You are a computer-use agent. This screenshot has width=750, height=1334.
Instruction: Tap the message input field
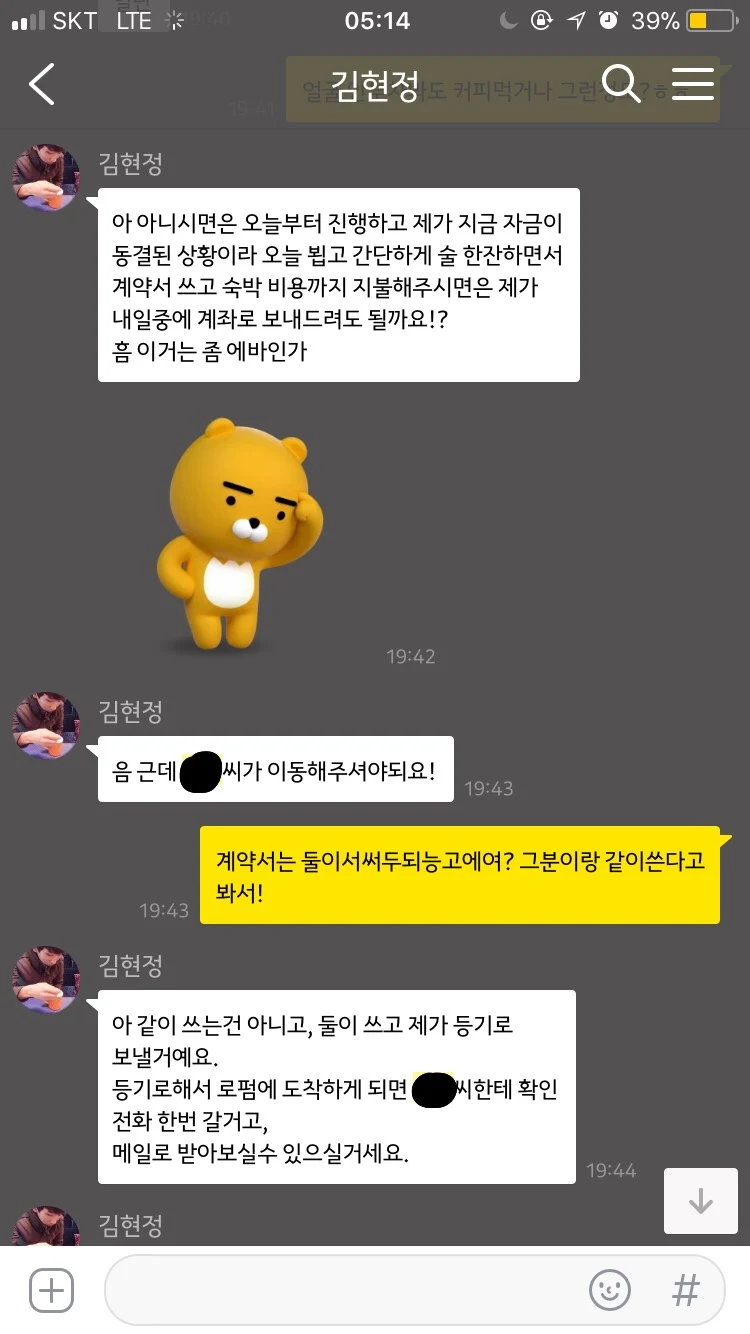(x=340, y=1290)
